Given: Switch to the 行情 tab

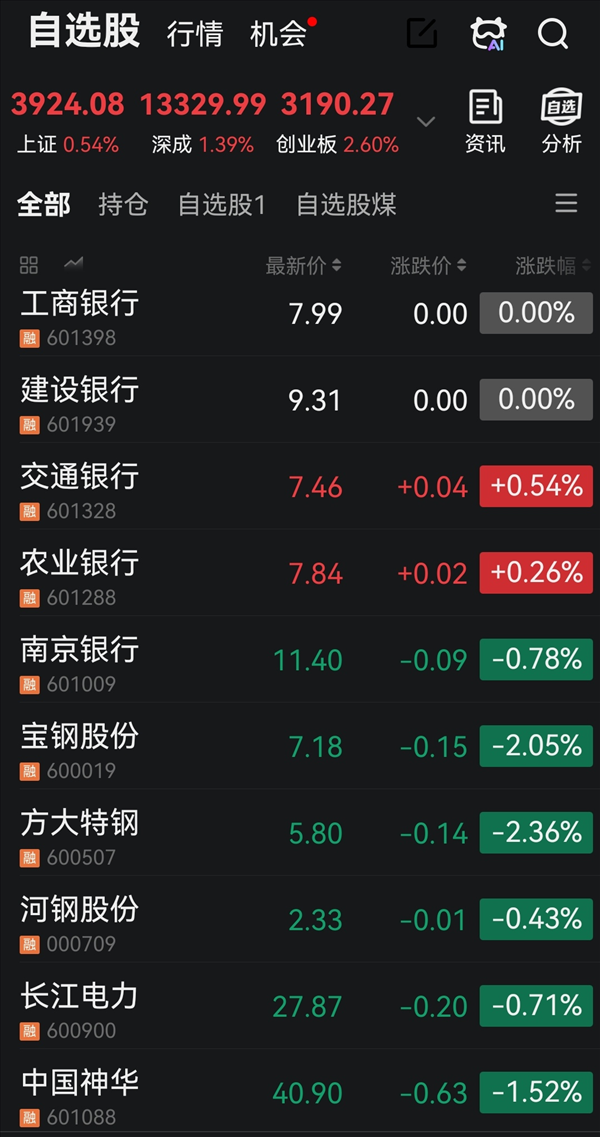Looking at the screenshot, I should 195,34.
